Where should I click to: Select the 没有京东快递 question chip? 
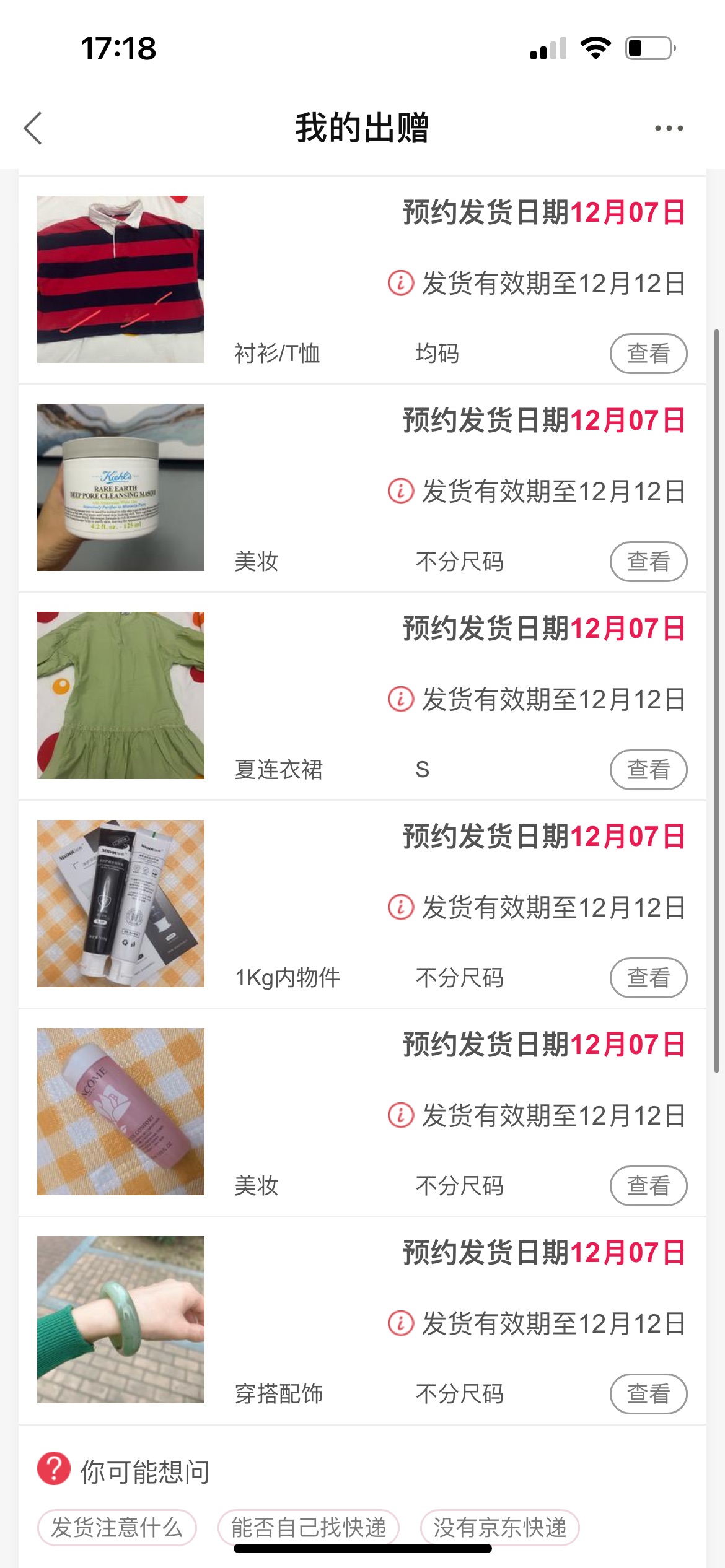point(500,1528)
